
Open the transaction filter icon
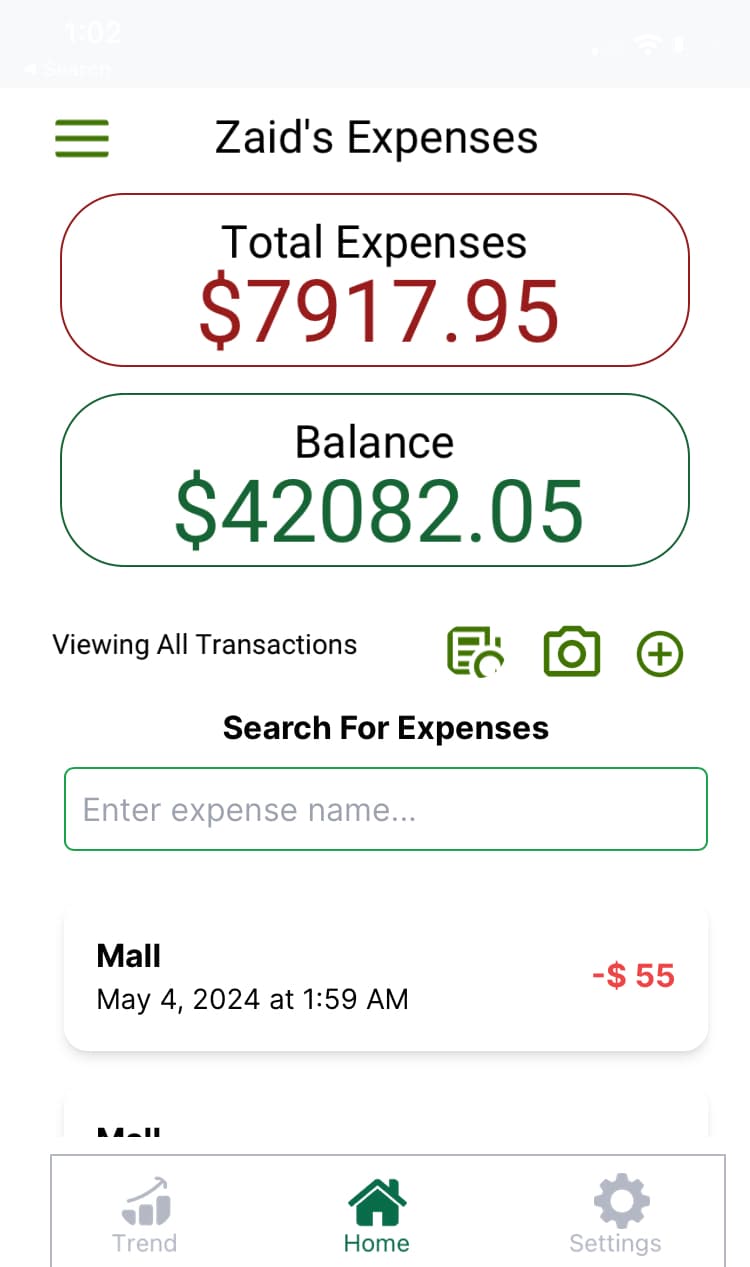tap(475, 652)
